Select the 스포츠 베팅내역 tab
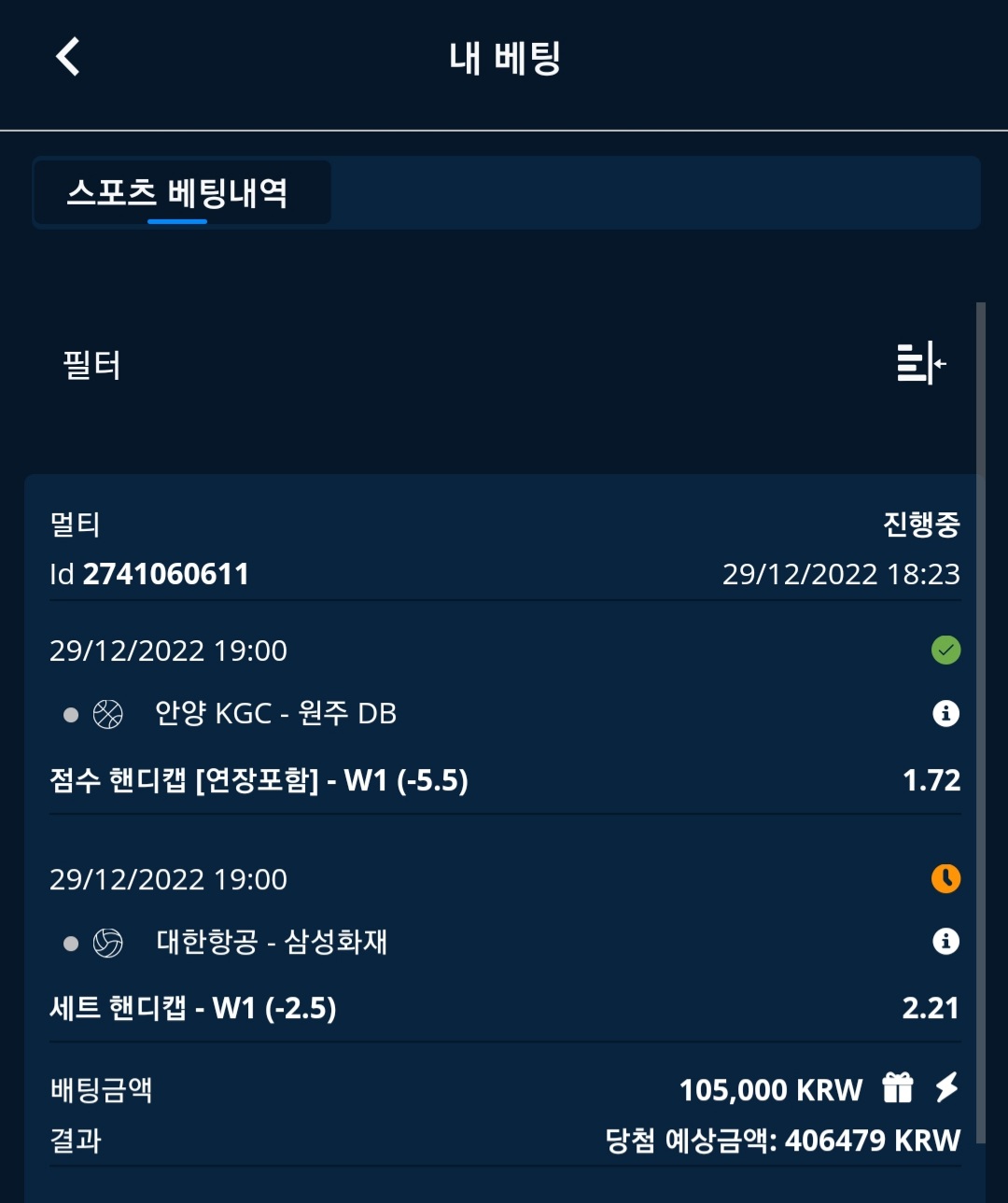The height and width of the screenshot is (1203, 1008). tap(177, 193)
